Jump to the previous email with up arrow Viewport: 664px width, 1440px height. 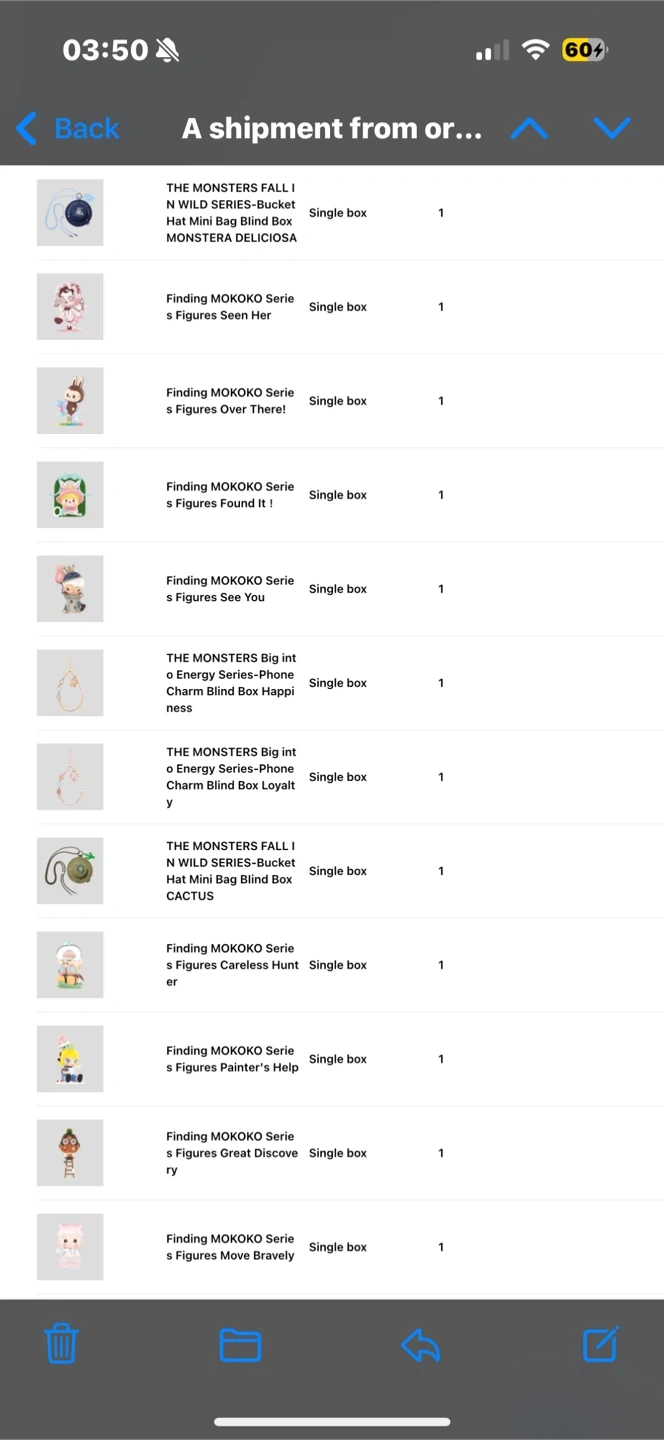[529, 128]
